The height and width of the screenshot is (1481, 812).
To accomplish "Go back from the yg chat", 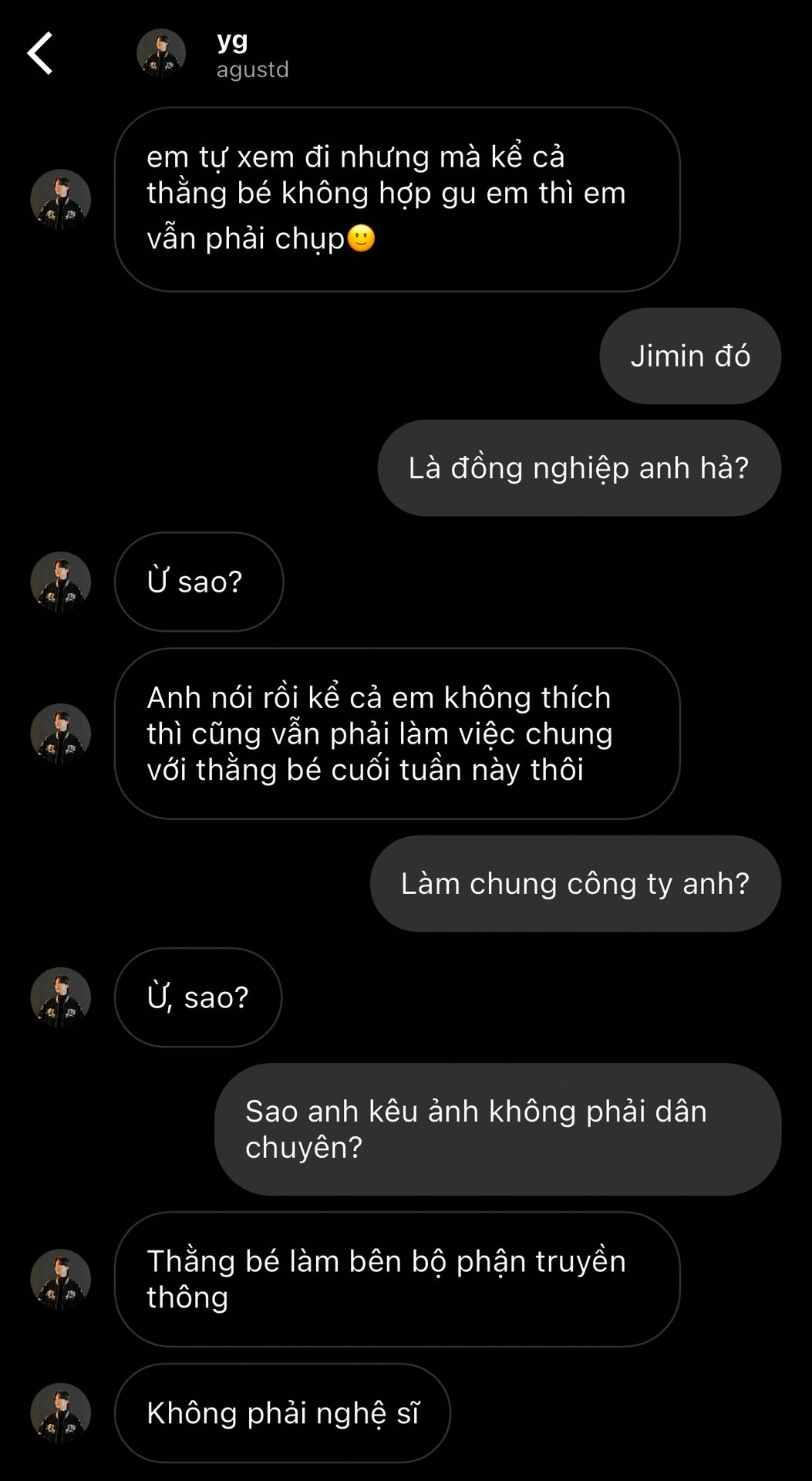I will click(40, 53).
